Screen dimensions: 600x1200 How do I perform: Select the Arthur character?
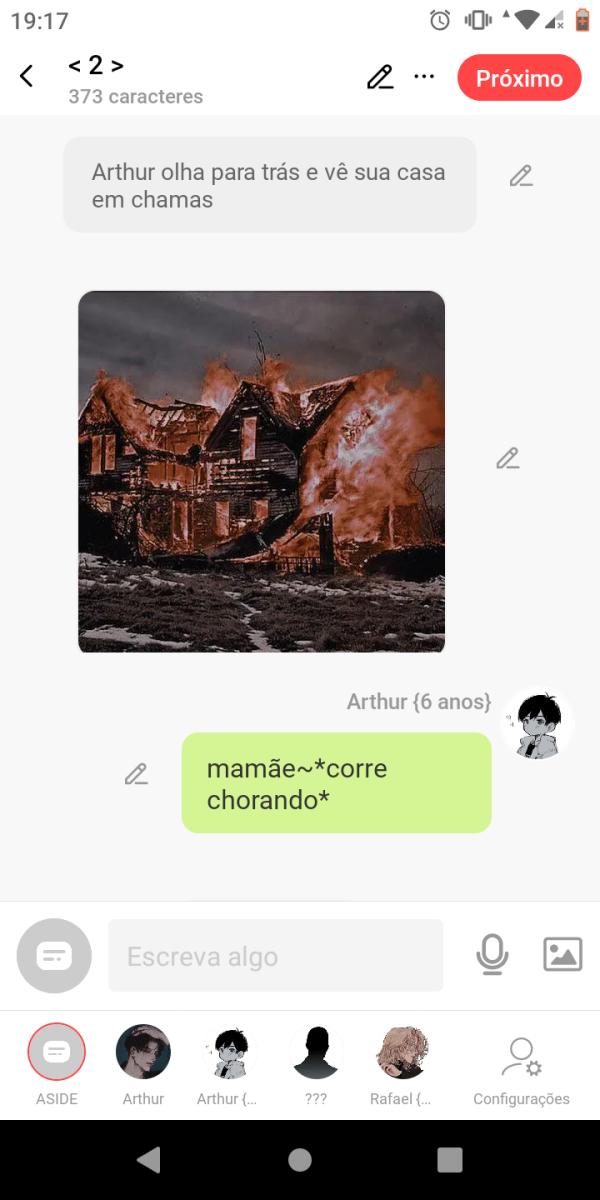pyautogui.click(x=143, y=1052)
